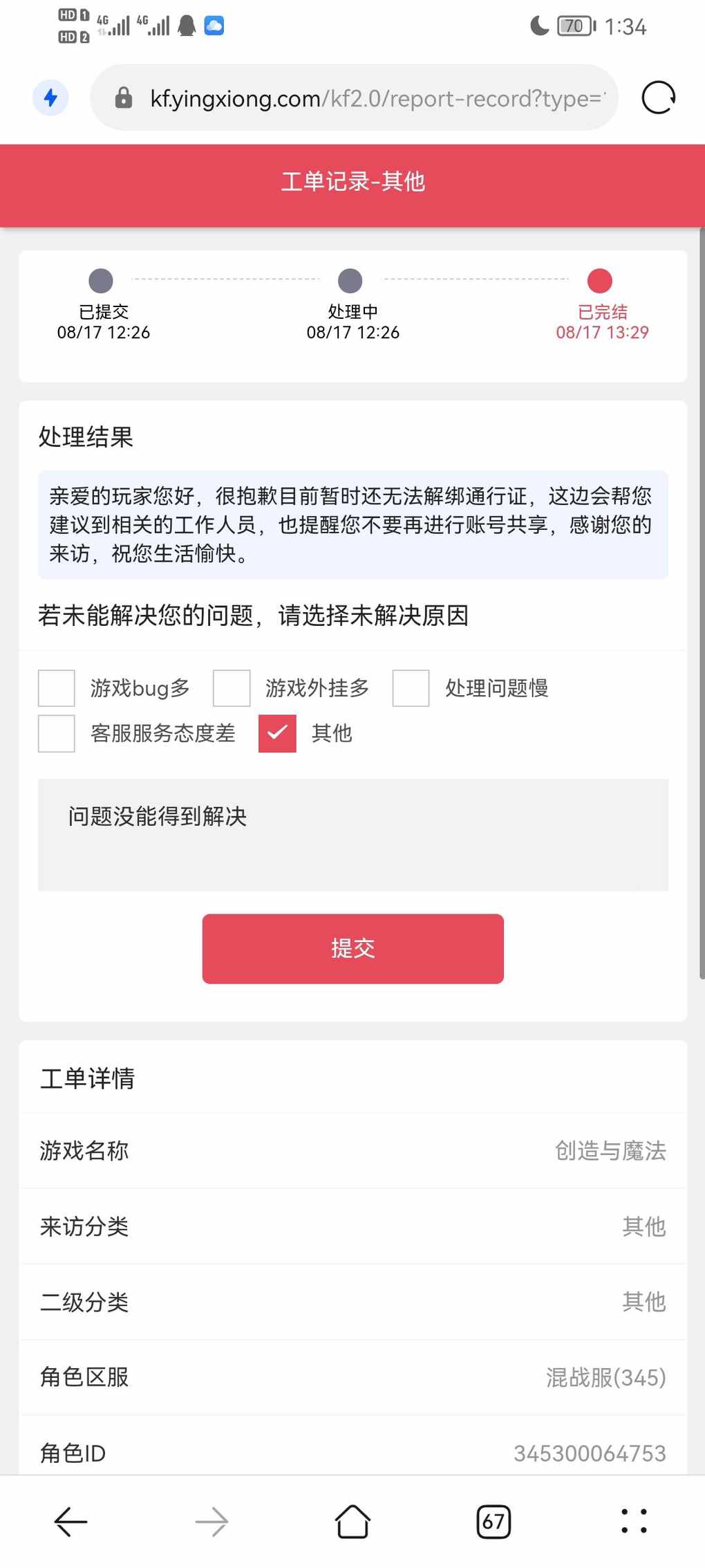Check the 游戏bug多 checkbox
Image resolution: width=705 pixels, height=1568 pixels.
56,688
